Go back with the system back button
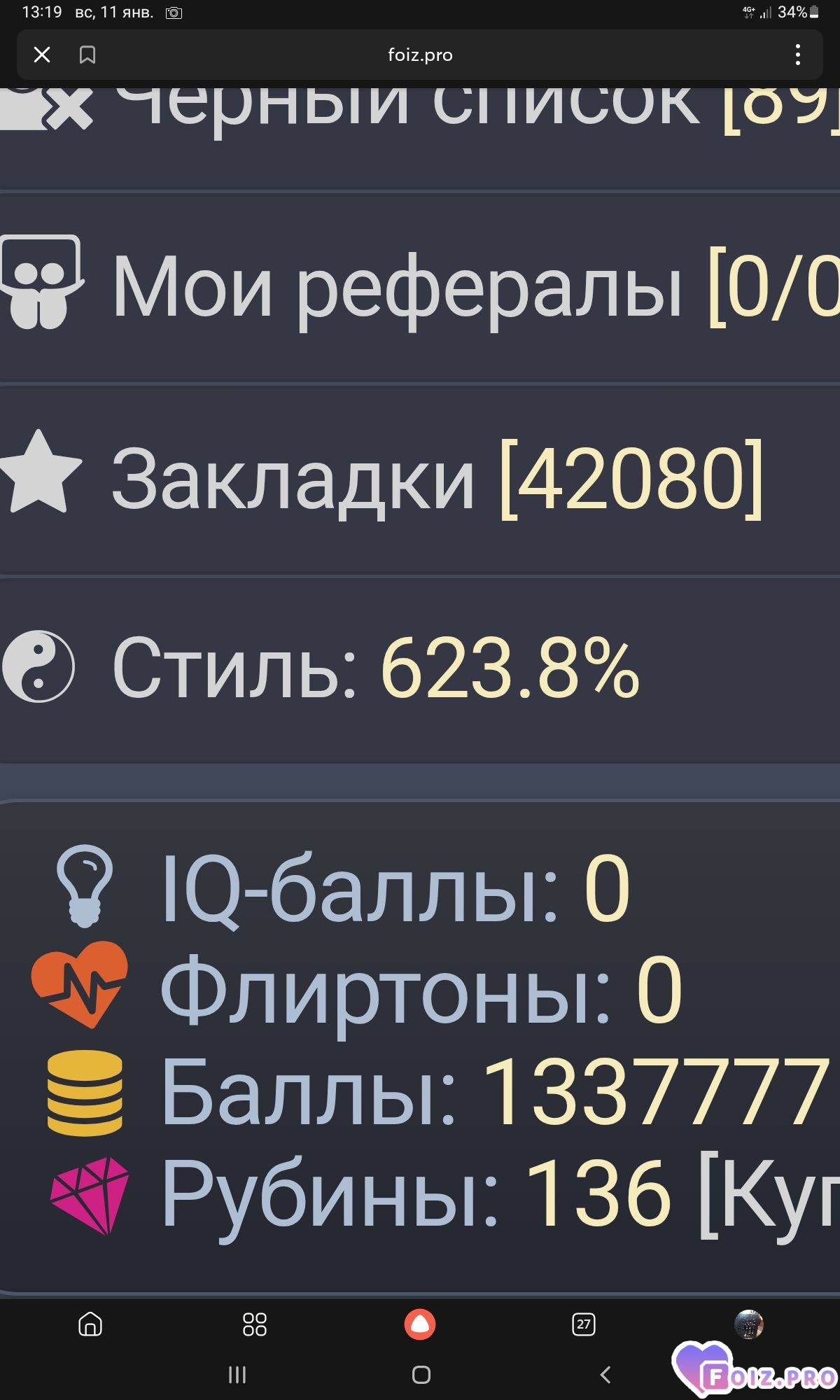The width and height of the screenshot is (840, 1400). click(x=605, y=1375)
